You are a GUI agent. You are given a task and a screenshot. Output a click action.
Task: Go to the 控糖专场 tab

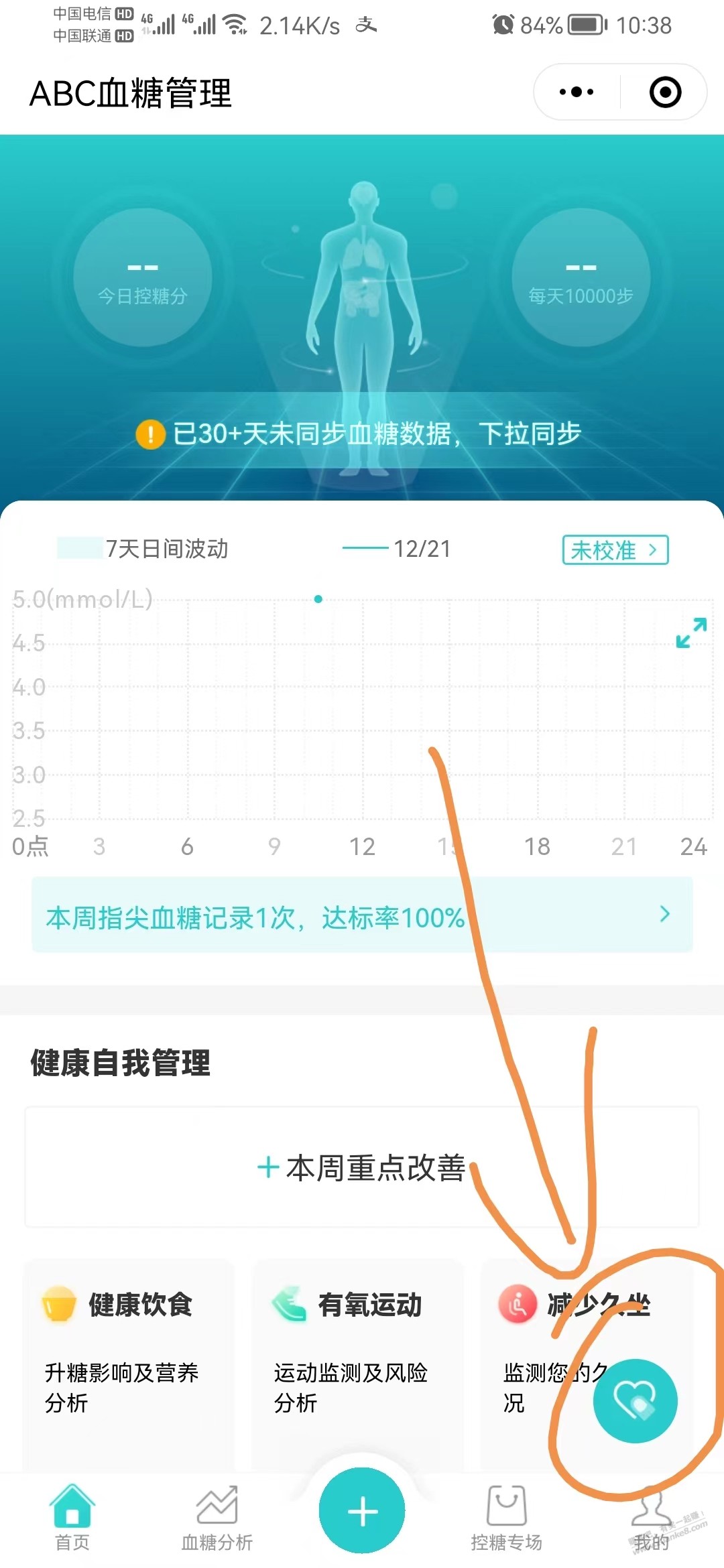(x=506, y=1517)
